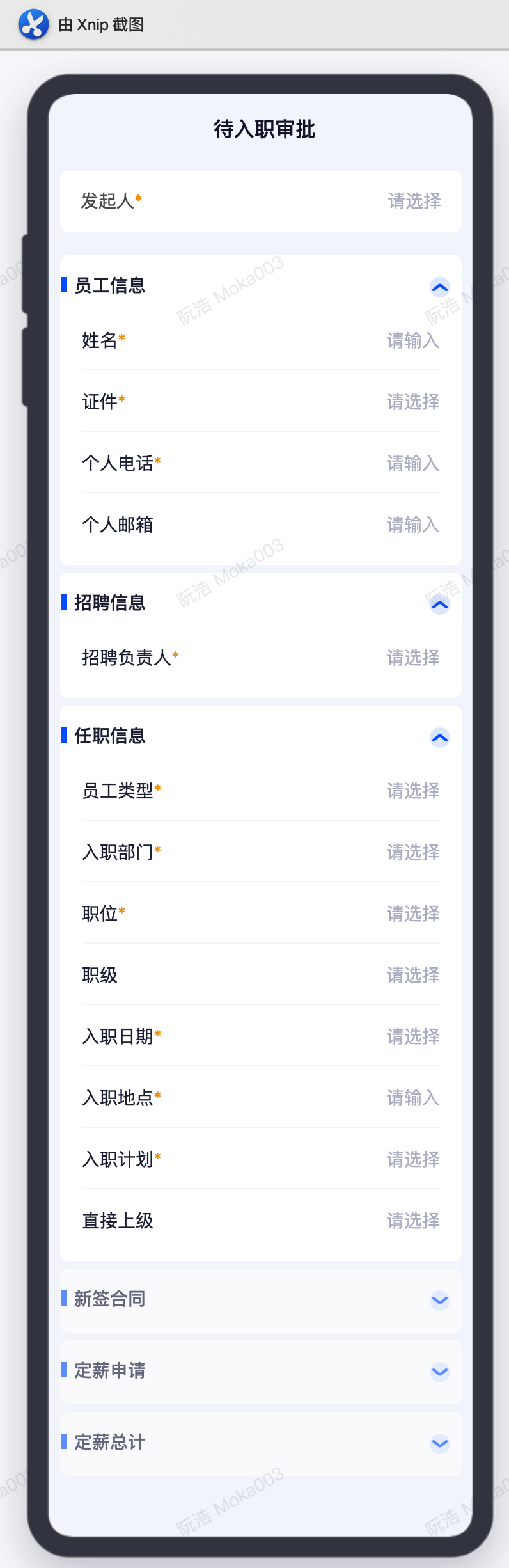Select the 招聘负责人
The image size is (509, 1568).
pyautogui.click(x=412, y=658)
